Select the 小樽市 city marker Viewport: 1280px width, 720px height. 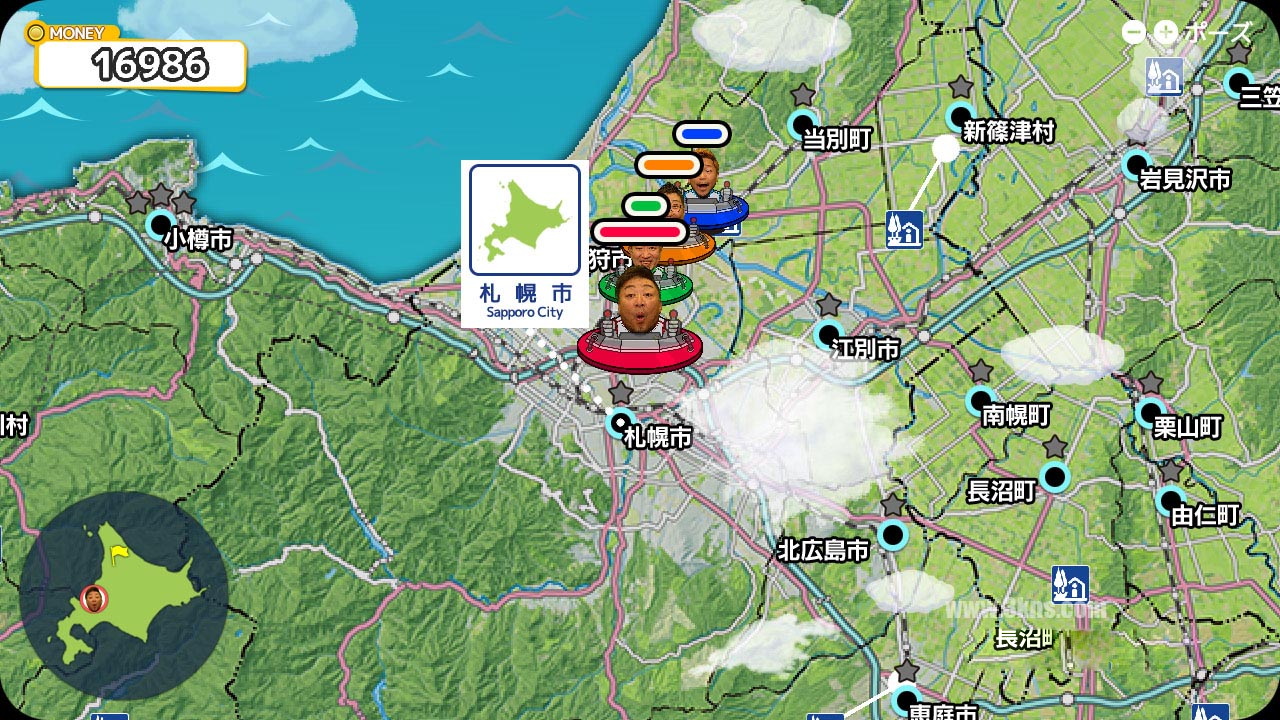coord(160,224)
